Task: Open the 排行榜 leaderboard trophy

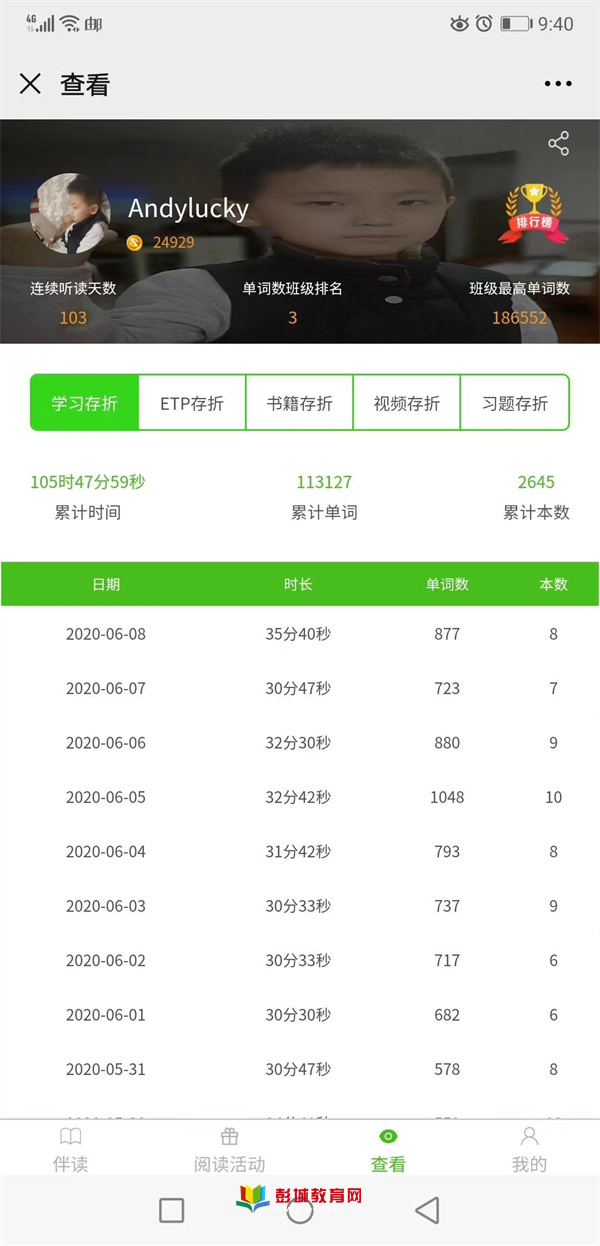Action: point(532,212)
